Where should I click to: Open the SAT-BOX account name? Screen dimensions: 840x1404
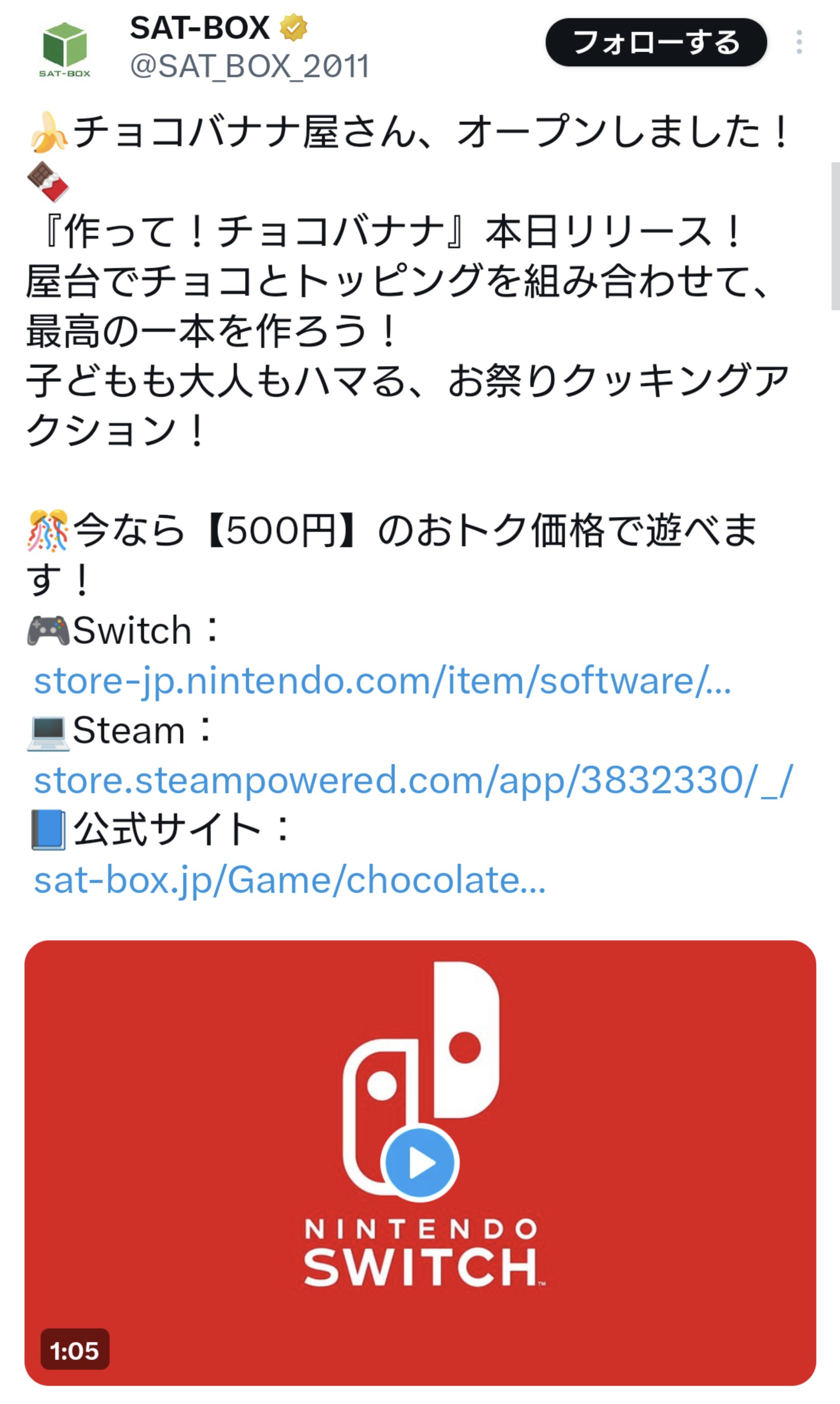click(199, 28)
